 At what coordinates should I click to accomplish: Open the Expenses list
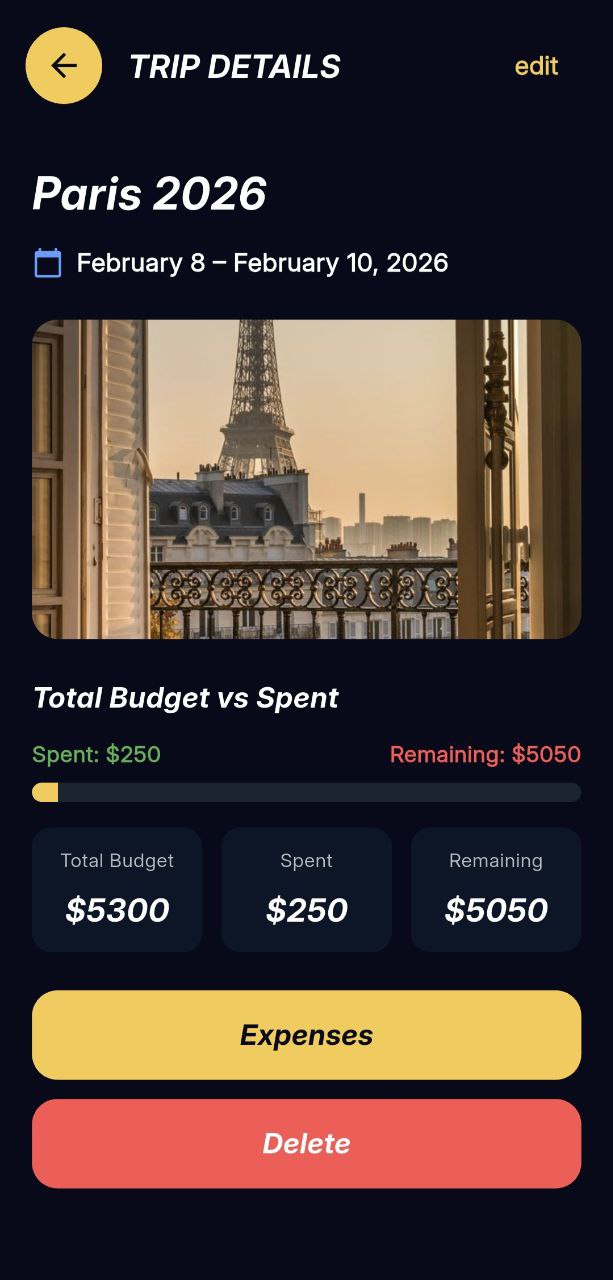(306, 1035)
